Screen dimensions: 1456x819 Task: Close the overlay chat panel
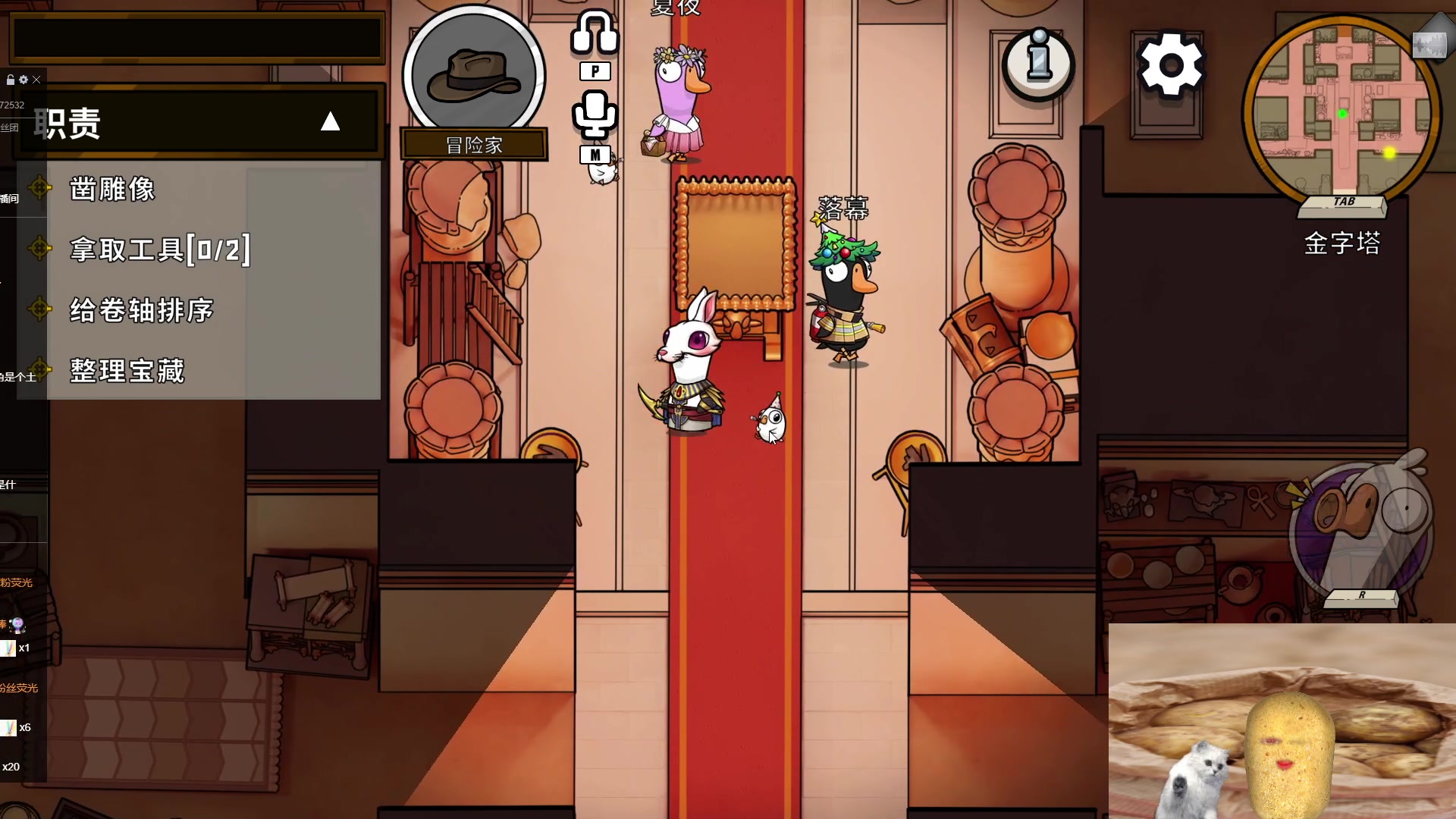[x=36, y=80]
